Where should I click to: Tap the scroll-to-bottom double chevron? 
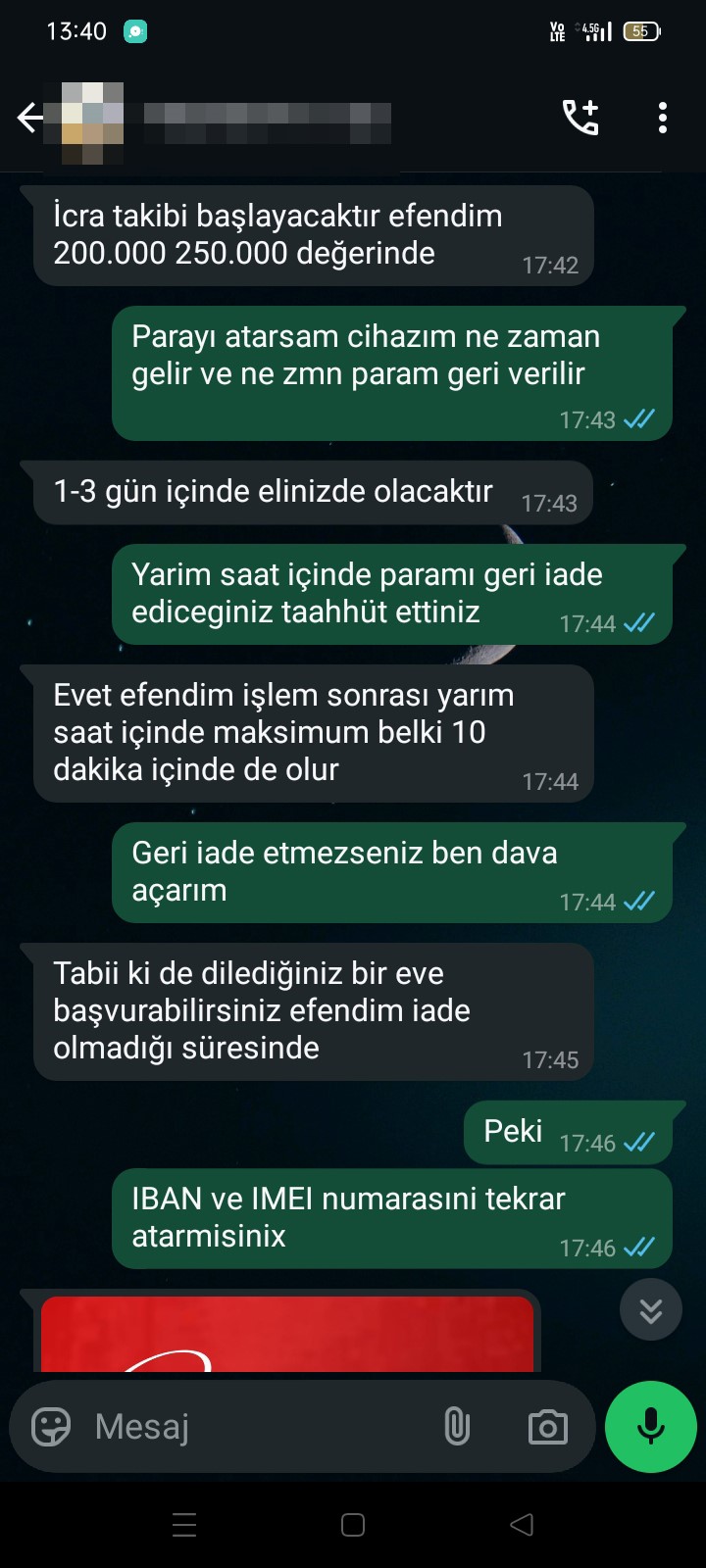pos(650,1309)
